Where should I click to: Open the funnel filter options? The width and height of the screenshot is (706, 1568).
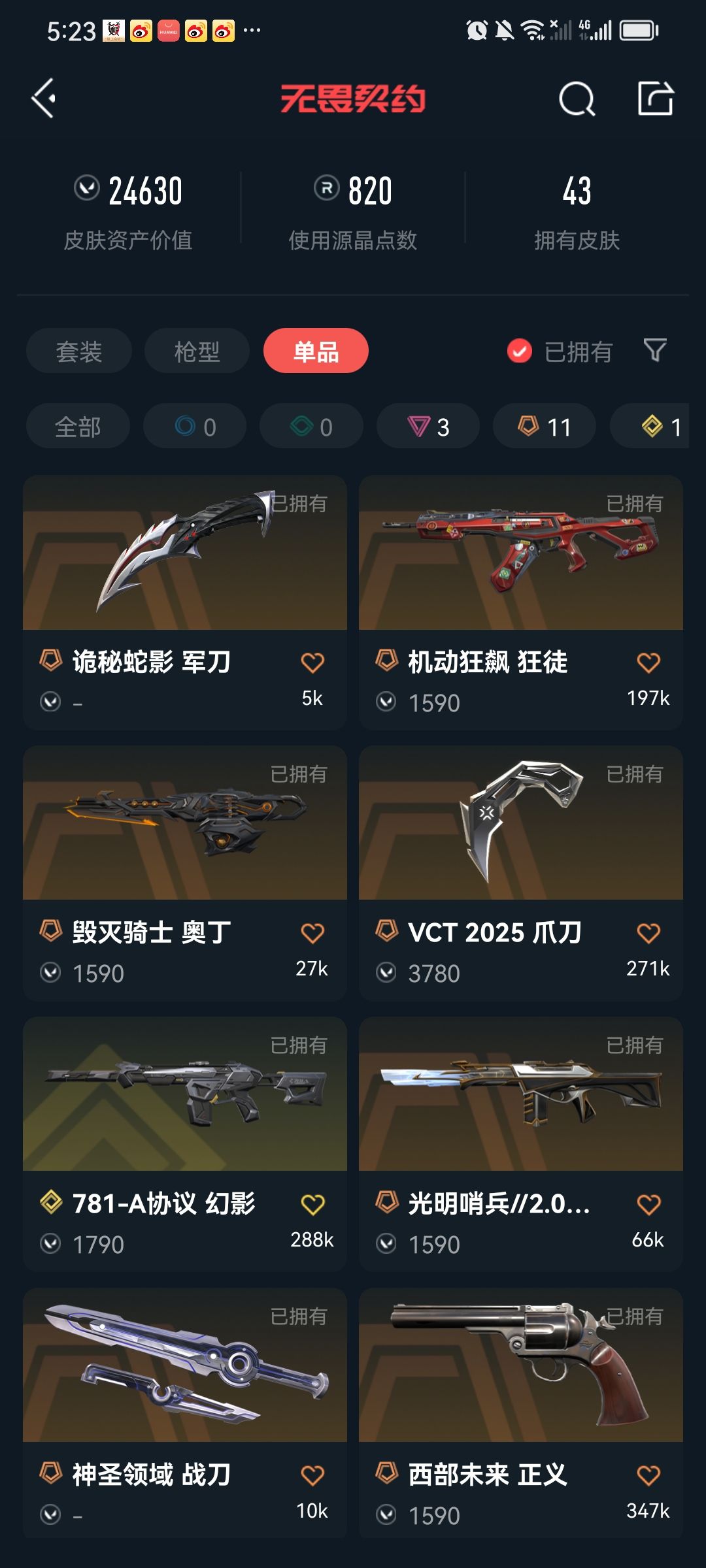point(655,351)
